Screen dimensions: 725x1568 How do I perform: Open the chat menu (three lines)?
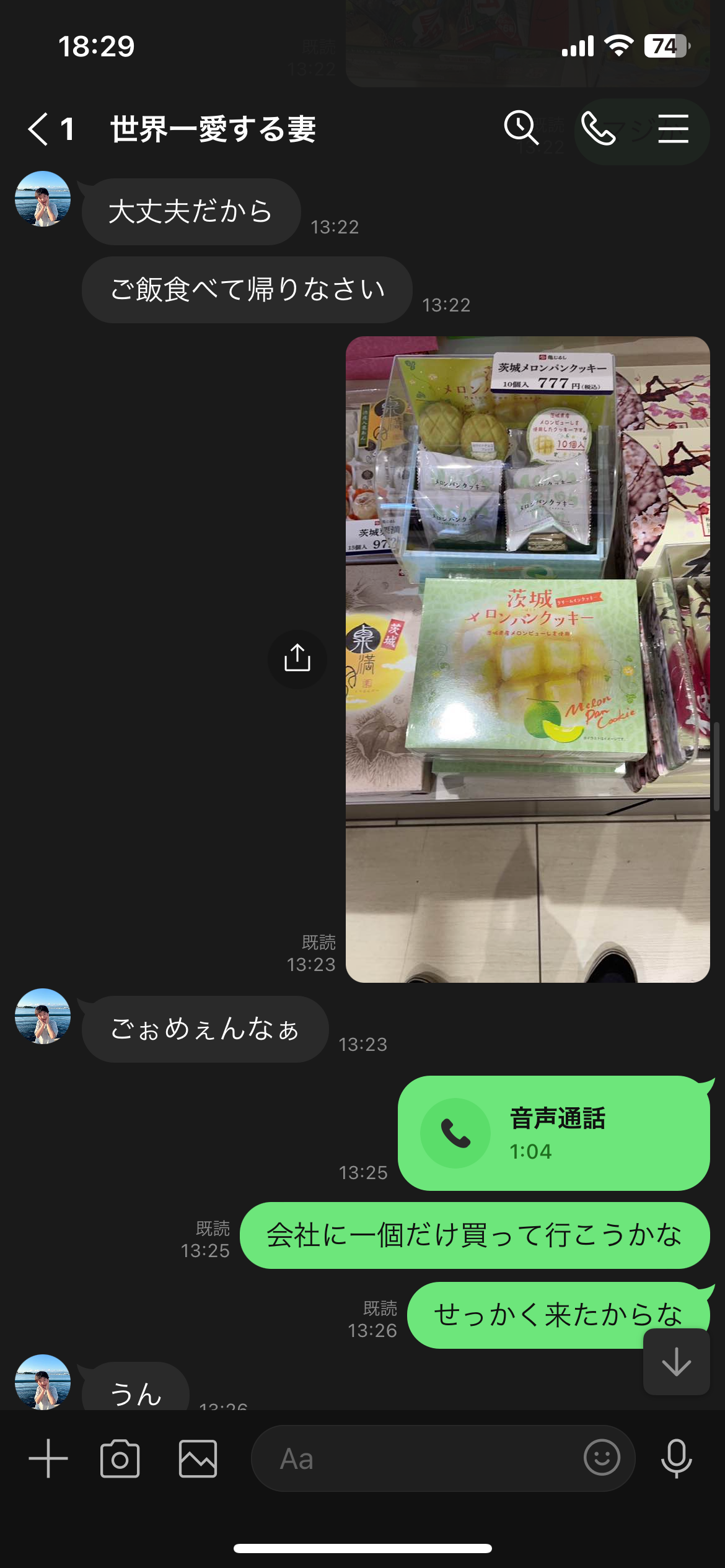pos(673,129)
